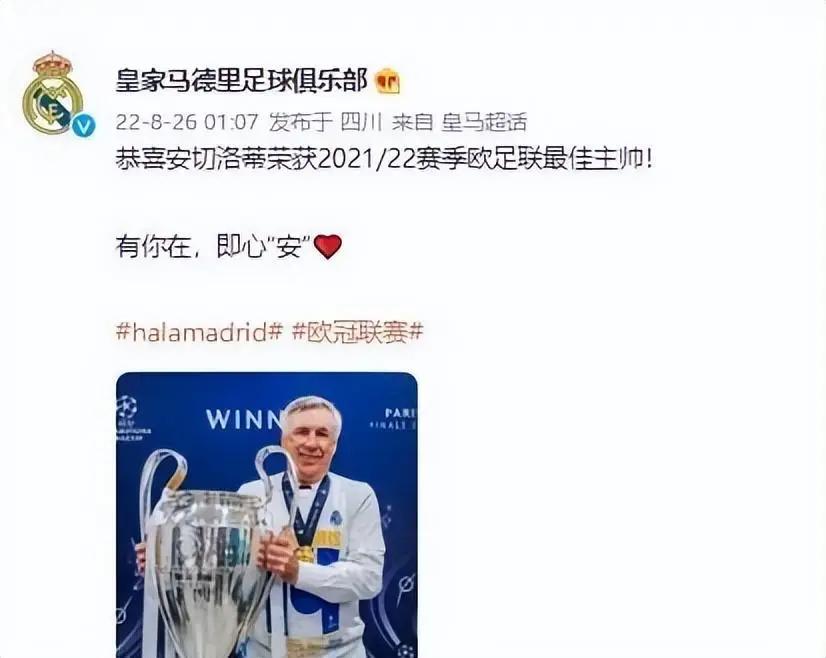View the Ancelotti trophy photo in full
This screenshot has height=658, width=826.
click(x=266, y=514)
